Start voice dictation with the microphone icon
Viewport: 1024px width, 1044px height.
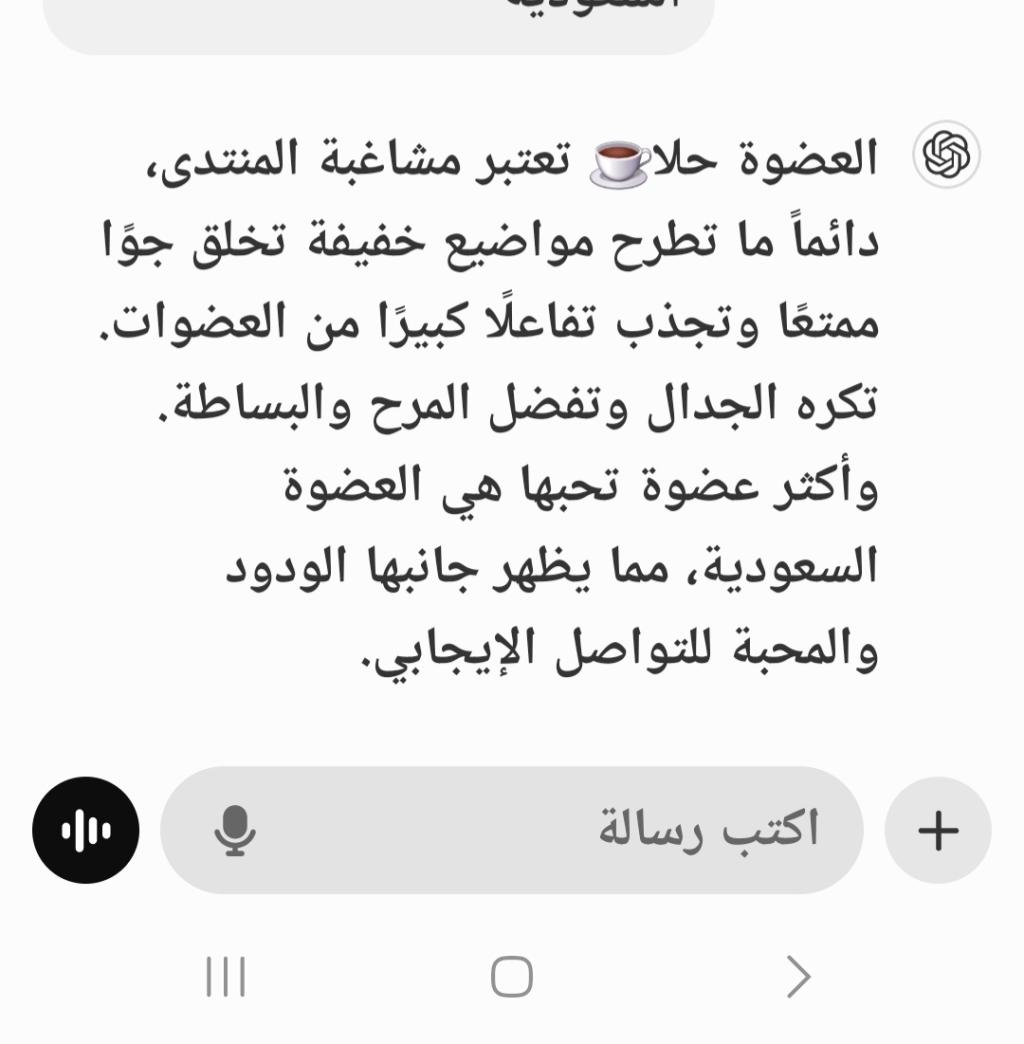point(235,830)
